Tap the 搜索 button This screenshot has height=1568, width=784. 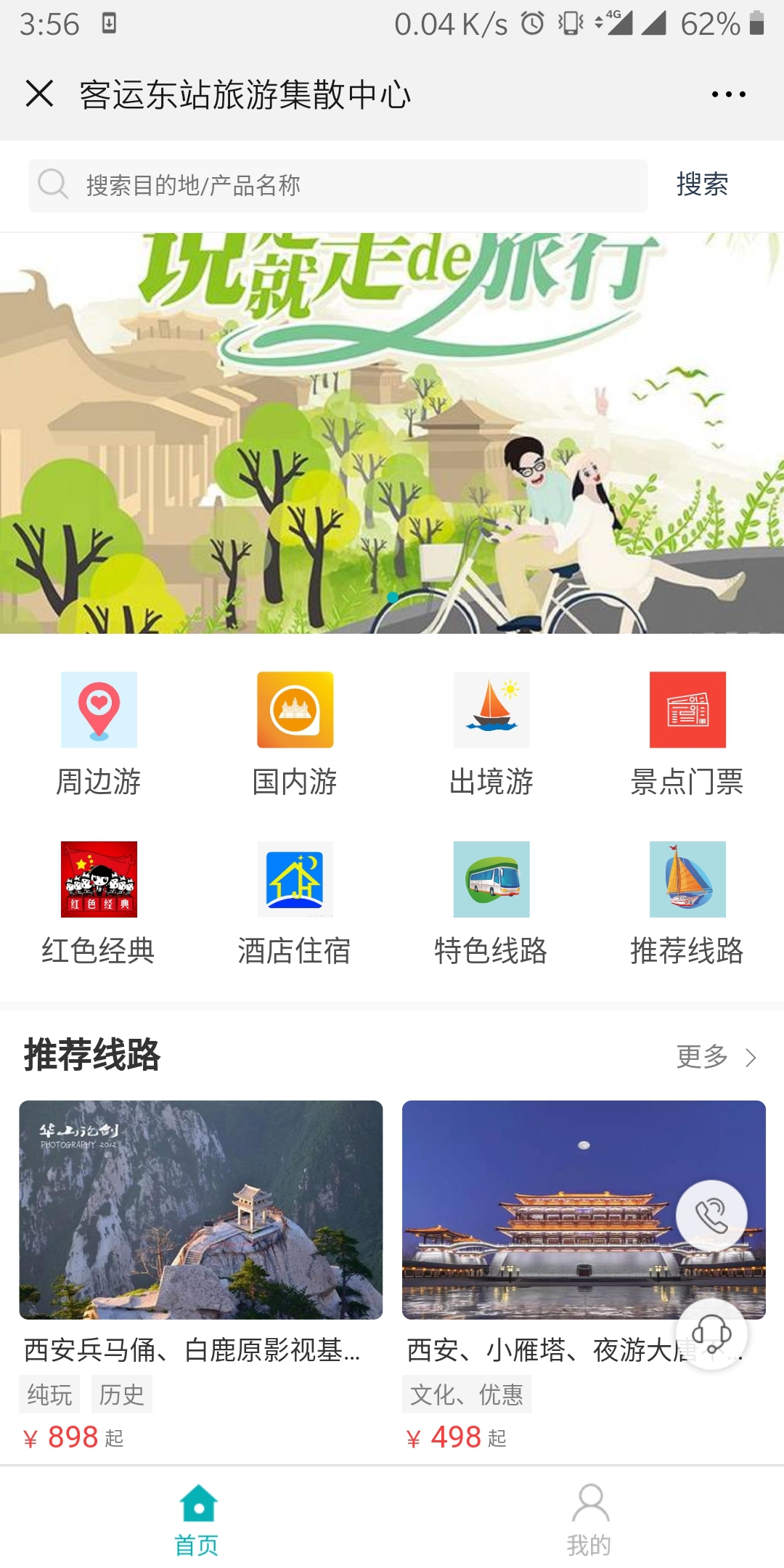tap(702, 185)
